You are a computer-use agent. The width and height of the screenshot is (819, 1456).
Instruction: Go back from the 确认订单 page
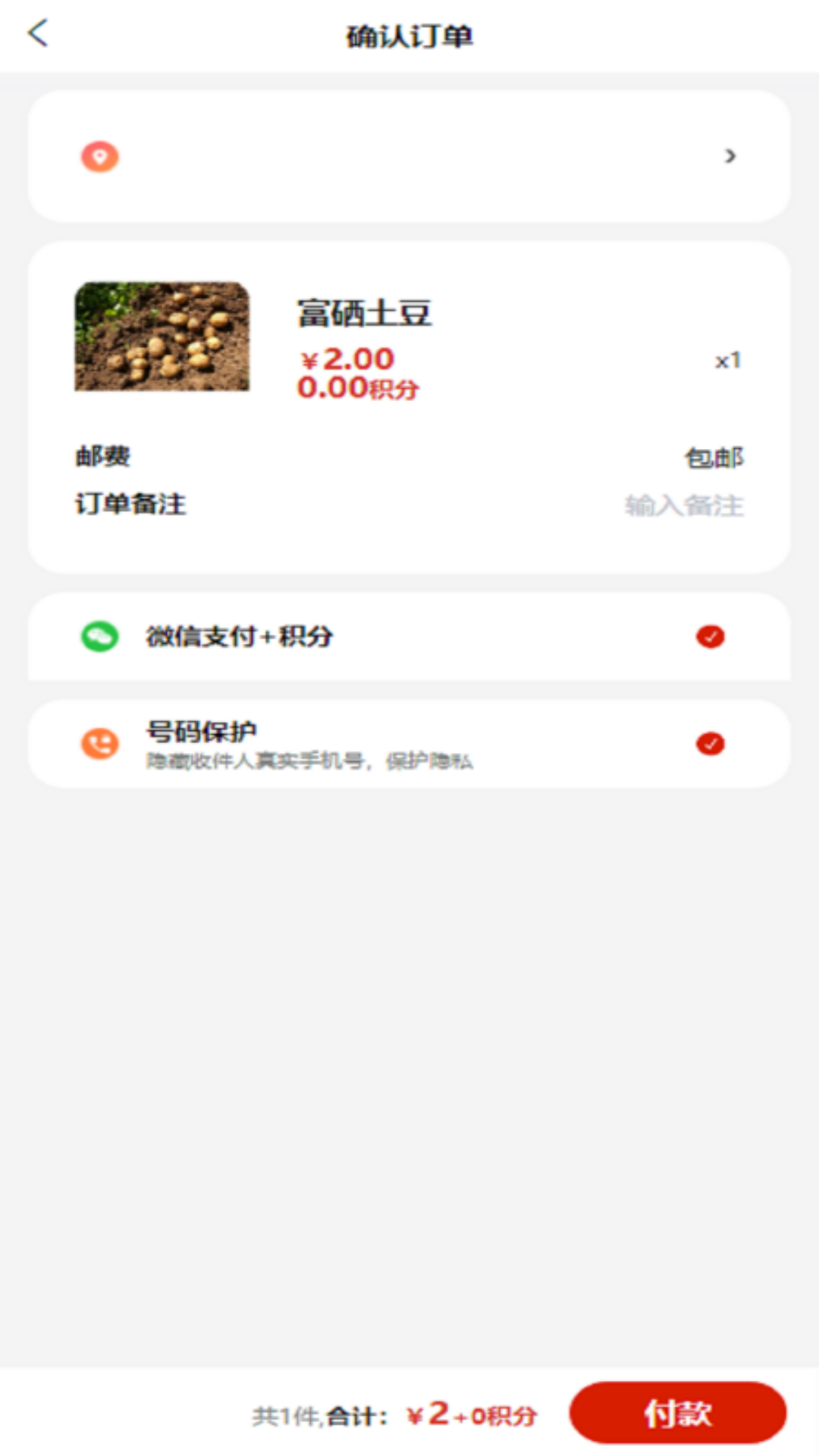click(x=38, y=33)
